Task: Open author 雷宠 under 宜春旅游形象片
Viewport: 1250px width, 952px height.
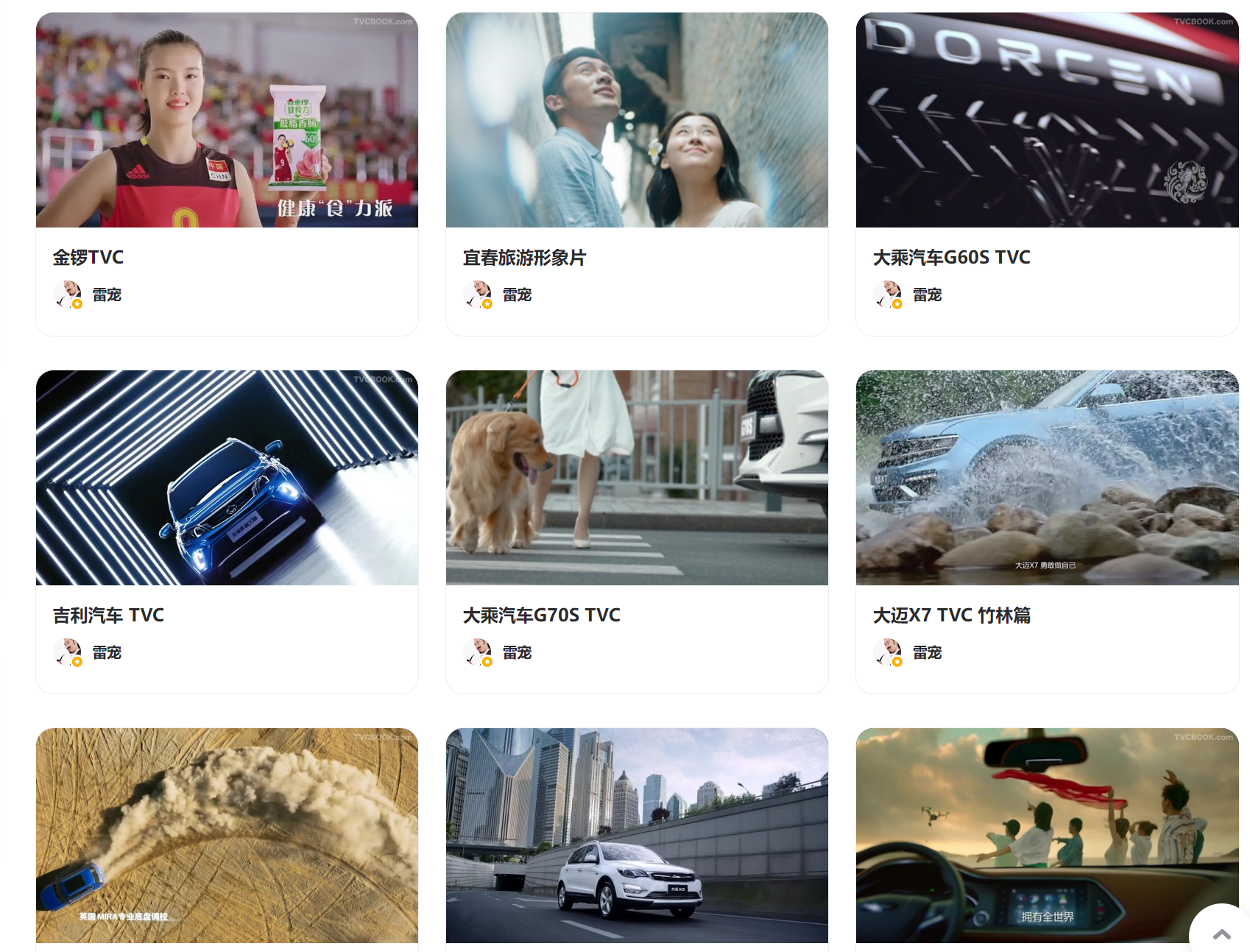Action: 516,295
